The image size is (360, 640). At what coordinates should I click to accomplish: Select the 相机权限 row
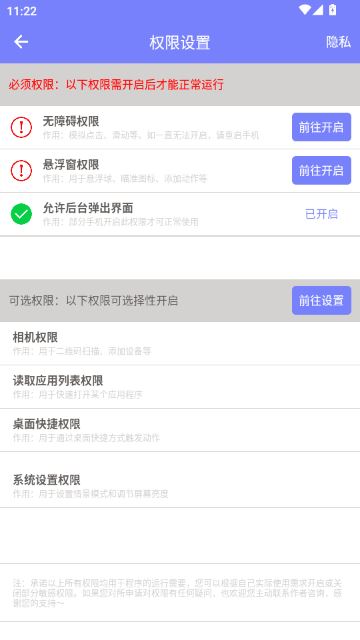[180, 344]
